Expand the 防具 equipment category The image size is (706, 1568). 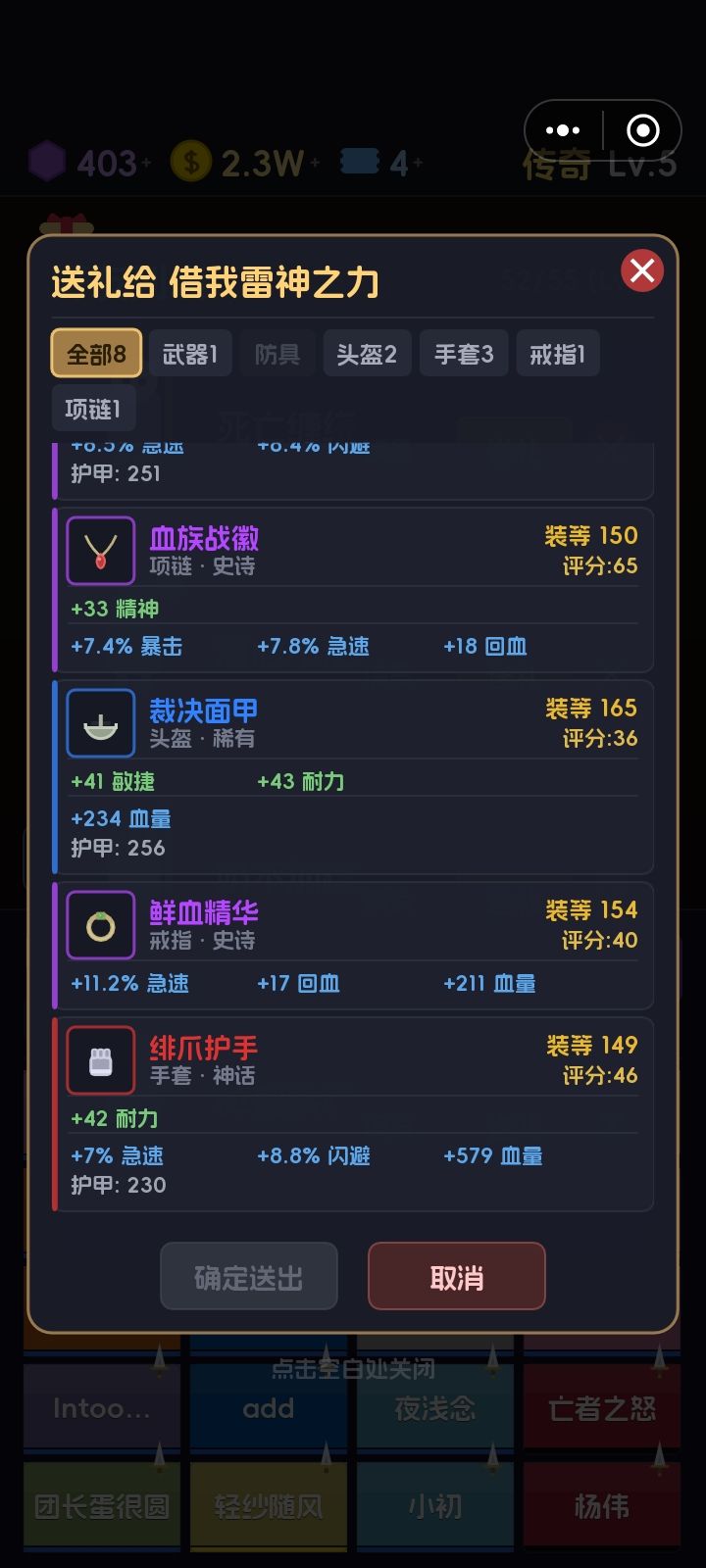click(277, 353)
